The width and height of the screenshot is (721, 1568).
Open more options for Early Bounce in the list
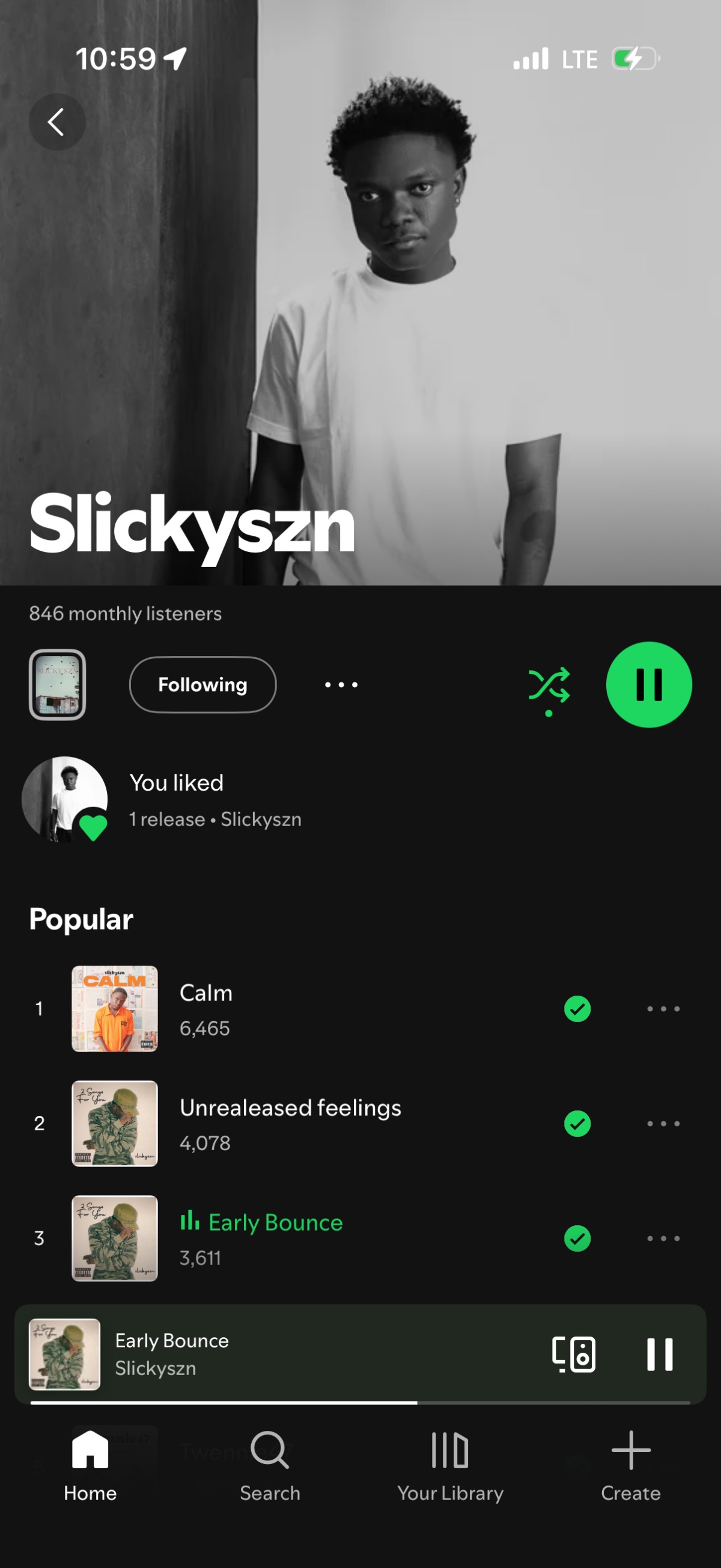[663, 1237]
